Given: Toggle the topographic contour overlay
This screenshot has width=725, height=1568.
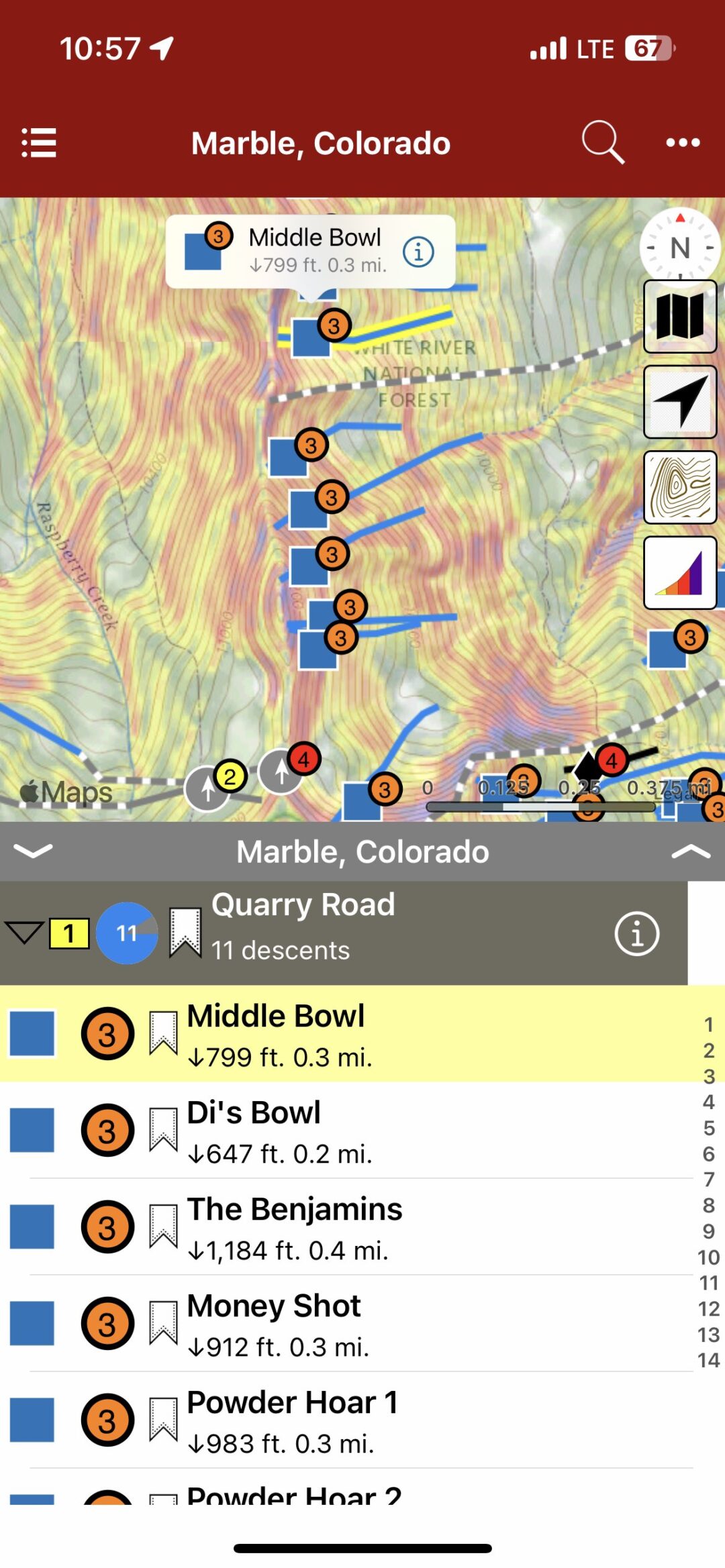Looking at the screenshot, I should (x=680, y=487).
